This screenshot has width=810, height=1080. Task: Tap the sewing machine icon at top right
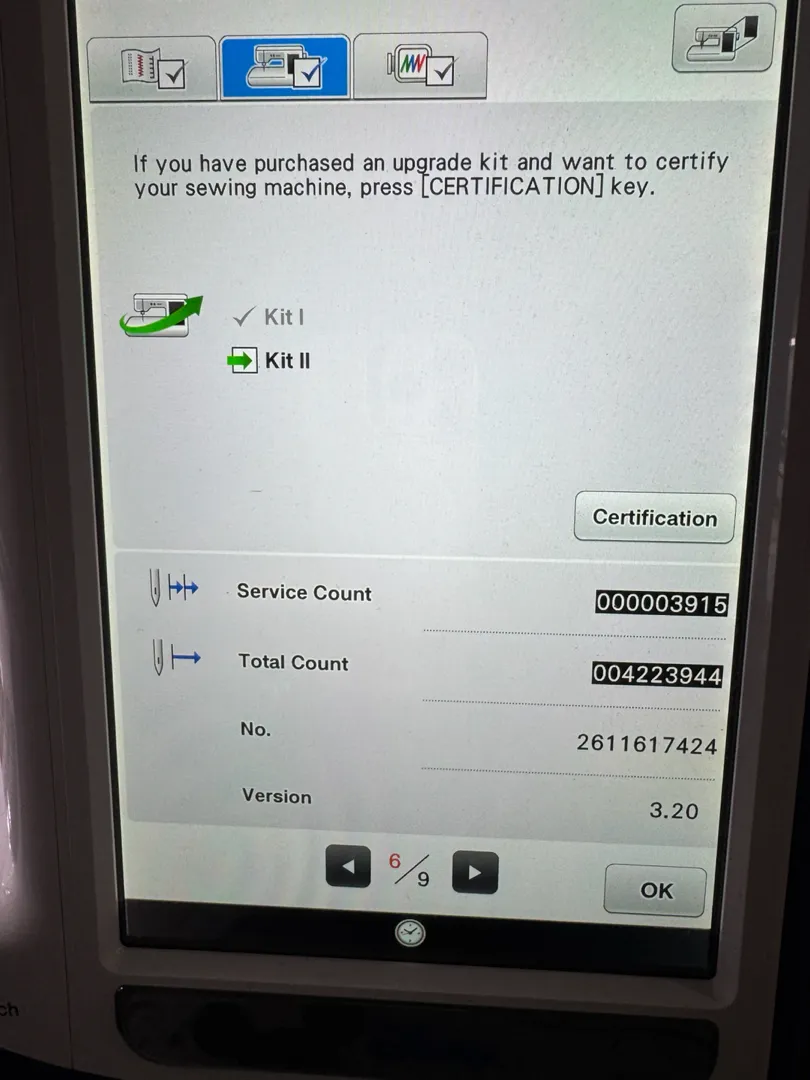723,40
